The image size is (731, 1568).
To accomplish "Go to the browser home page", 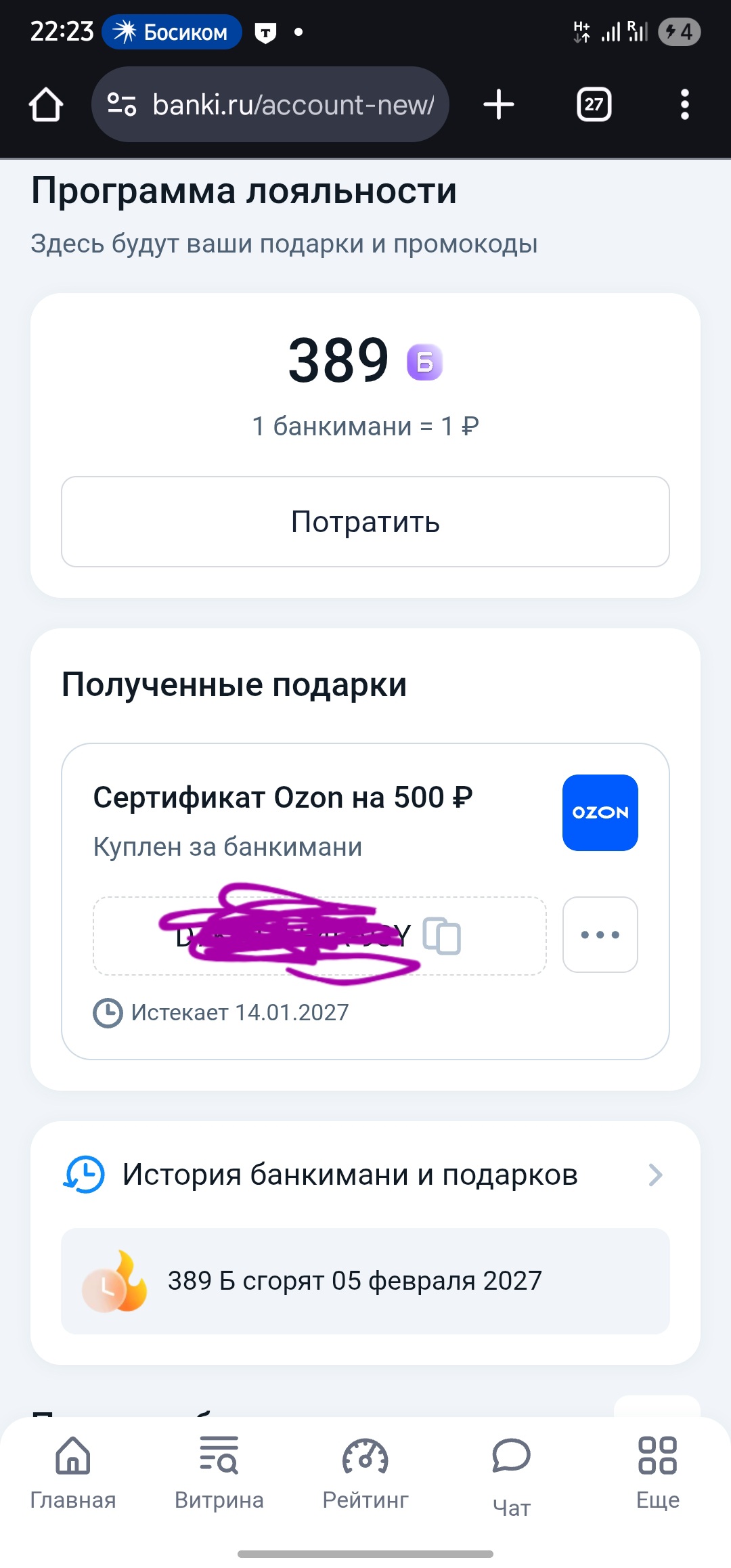I will 46,105.
